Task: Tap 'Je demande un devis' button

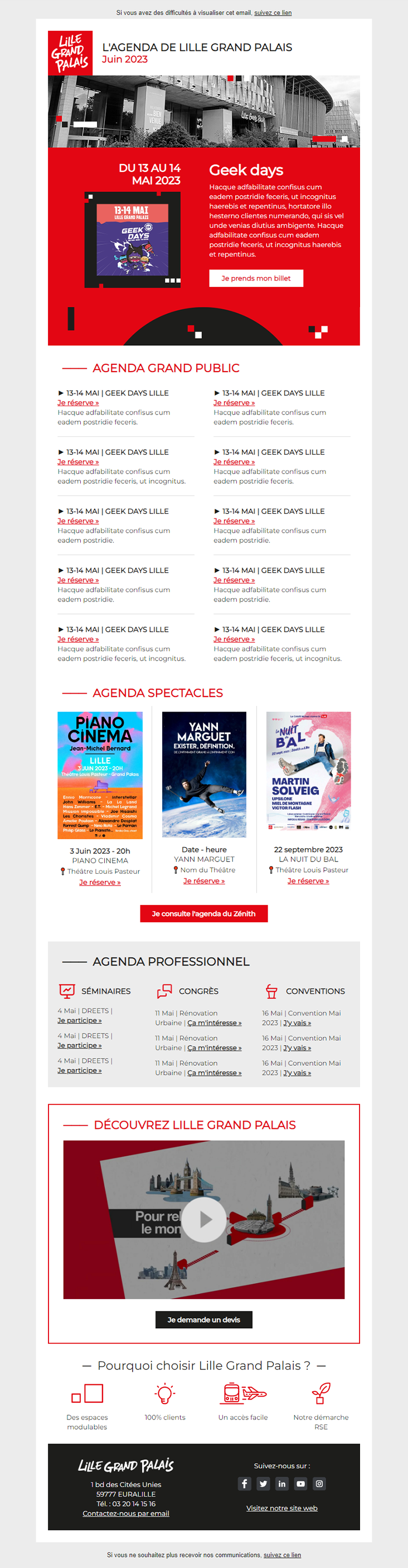Action: coord(203,1320)
